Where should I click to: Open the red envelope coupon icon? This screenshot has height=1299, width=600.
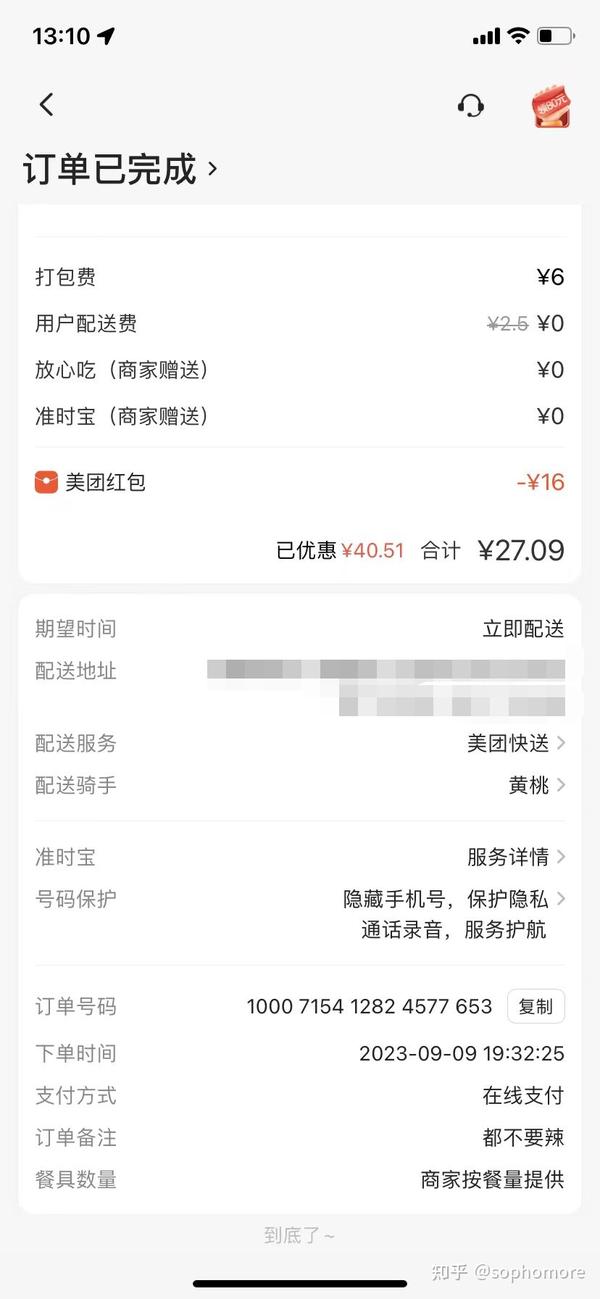(551, 105)
